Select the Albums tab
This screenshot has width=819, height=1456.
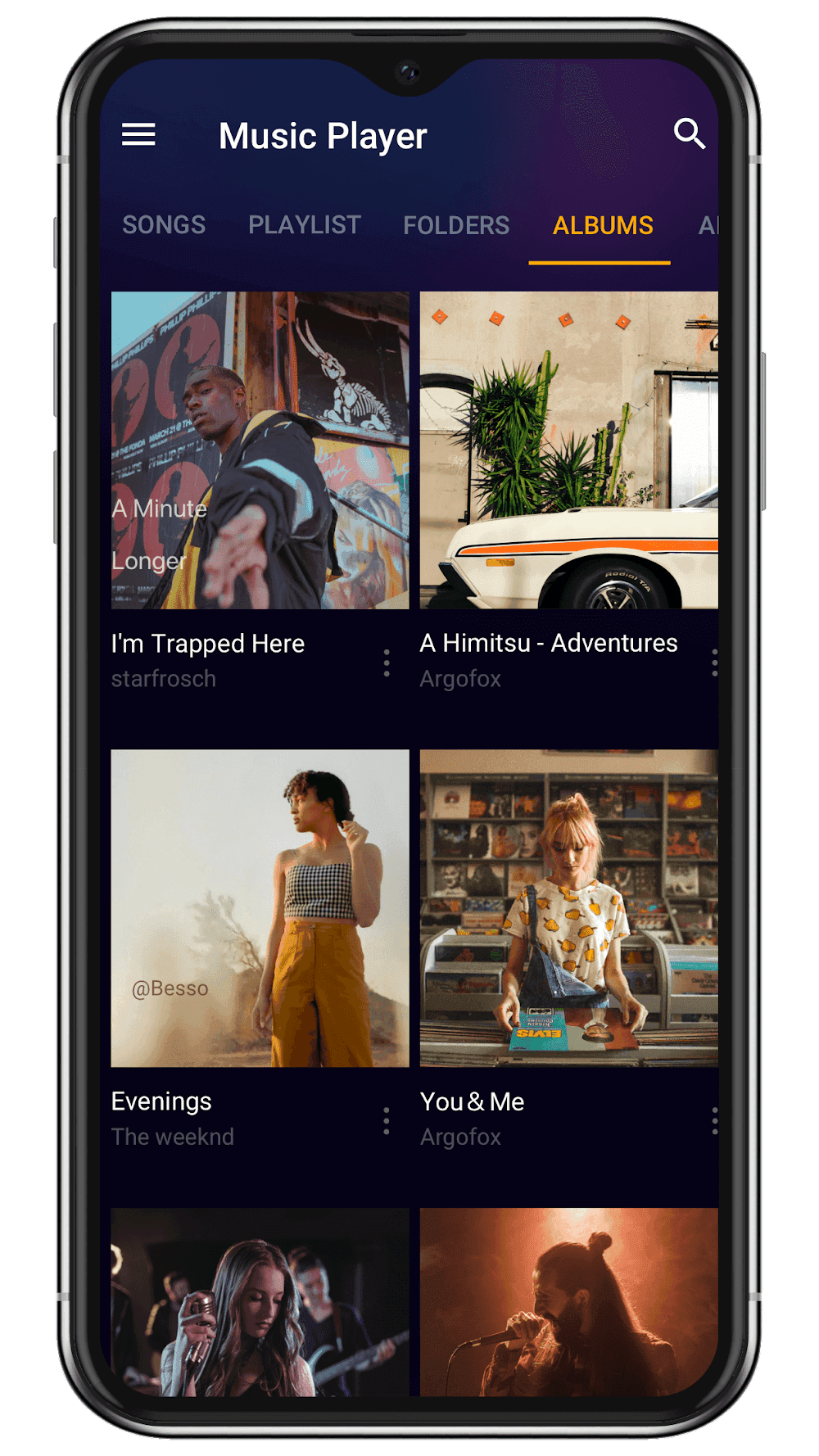click(x=603, y=225)
